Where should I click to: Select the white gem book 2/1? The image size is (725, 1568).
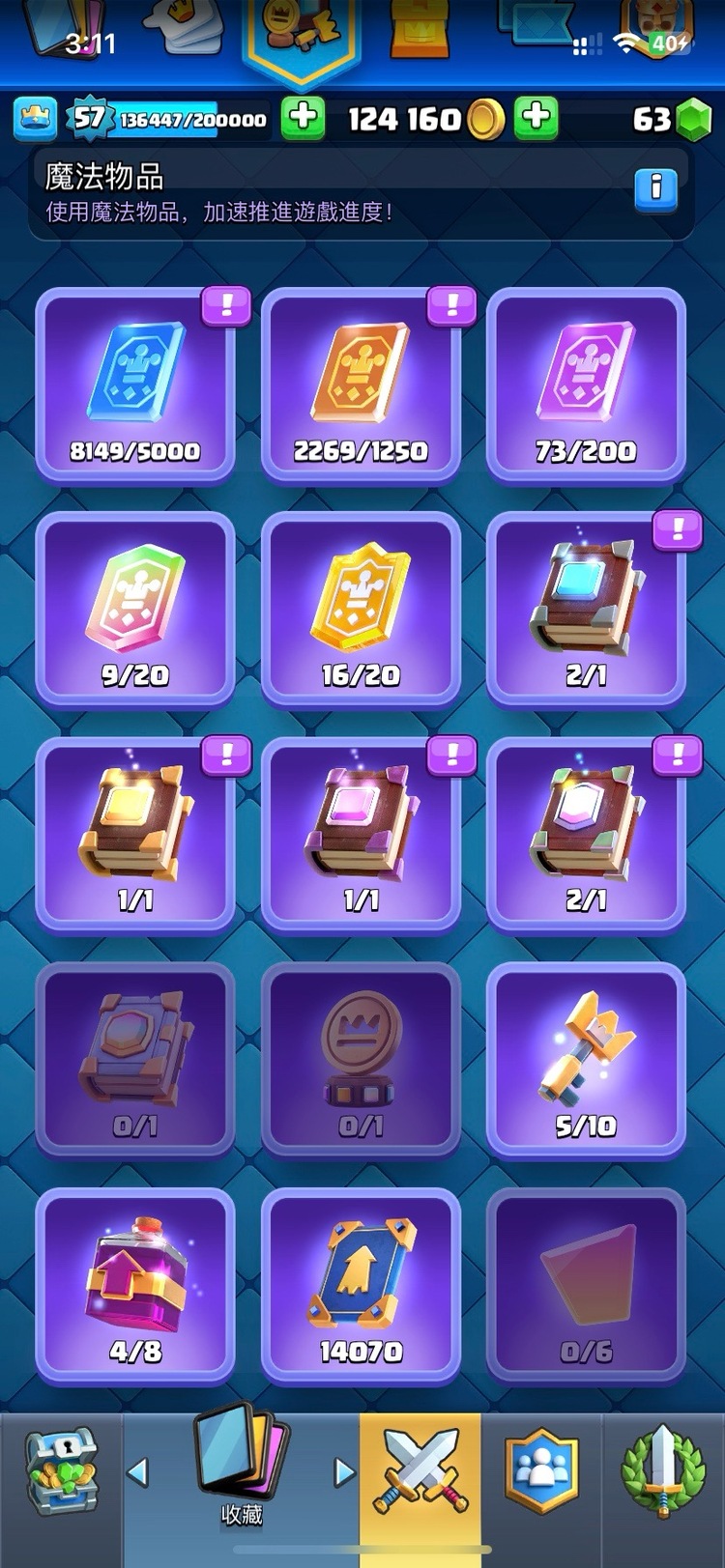pos(586,835)
